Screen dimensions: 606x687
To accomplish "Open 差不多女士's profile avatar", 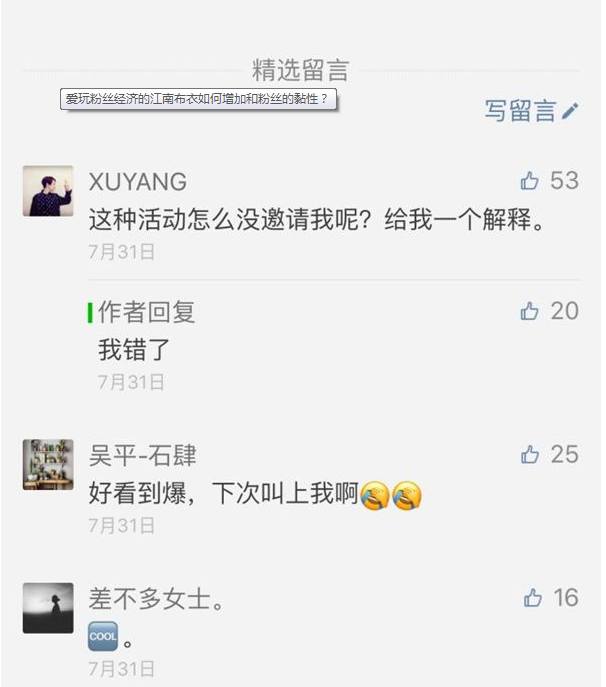I will pyautogui.click(x=48, y=608).
